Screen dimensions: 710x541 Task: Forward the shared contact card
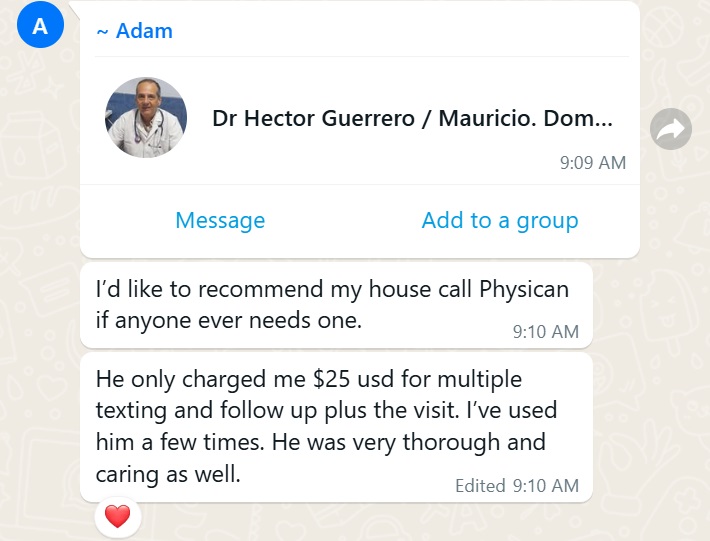click(671, 129)
